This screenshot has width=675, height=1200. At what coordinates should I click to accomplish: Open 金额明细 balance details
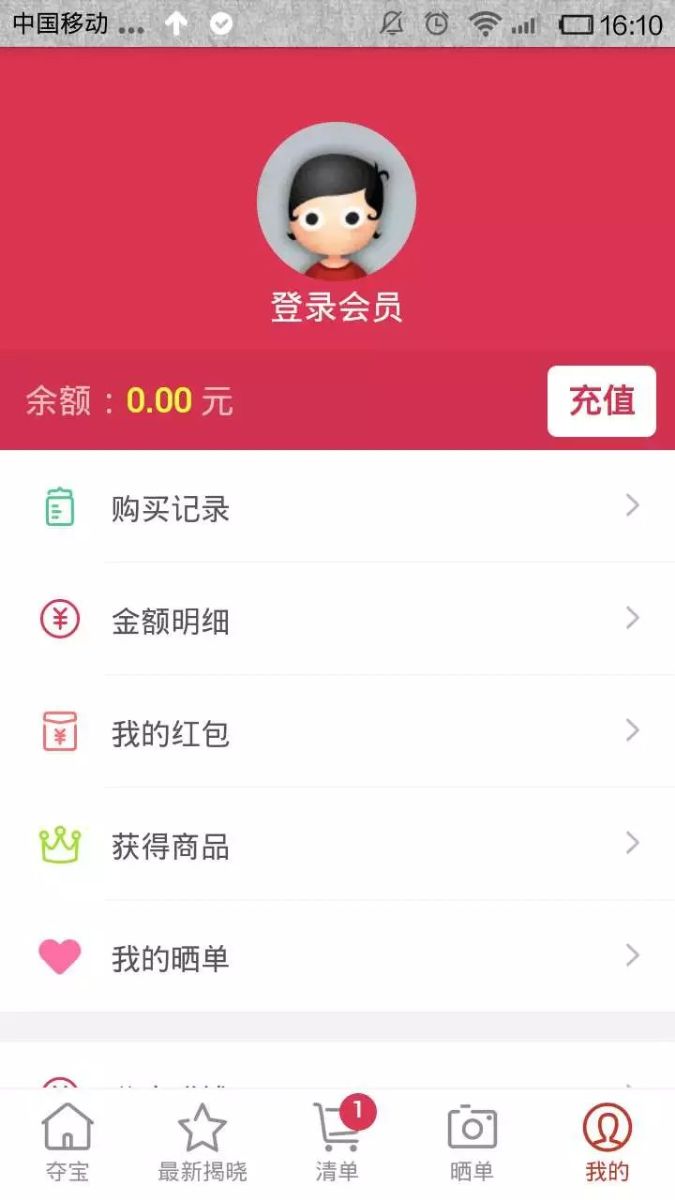point(337,621)
